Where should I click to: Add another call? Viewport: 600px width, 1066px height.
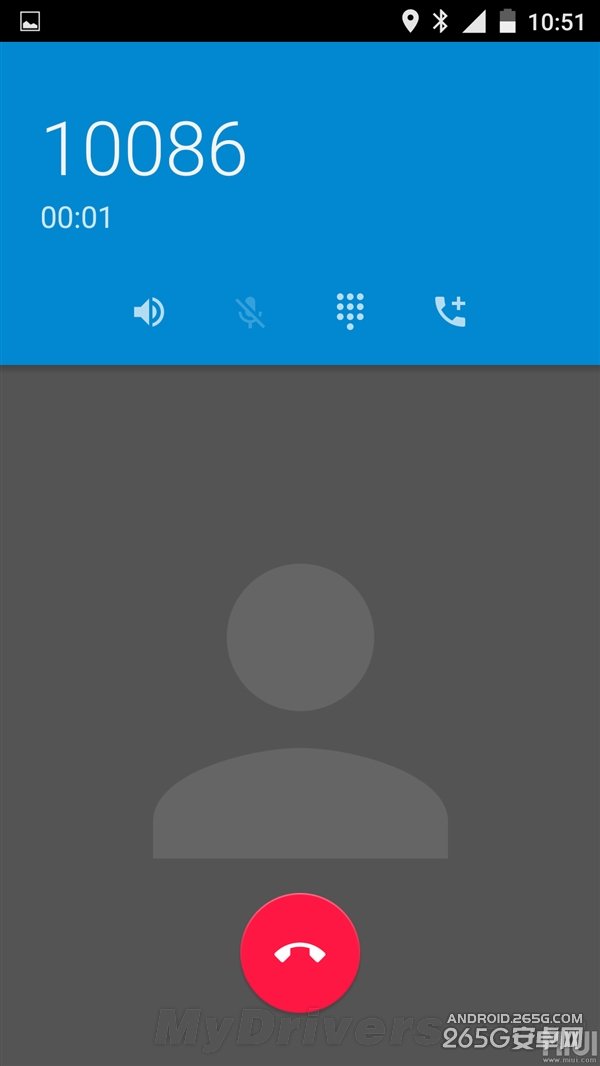pyautogui.click(x=450, y=311)
